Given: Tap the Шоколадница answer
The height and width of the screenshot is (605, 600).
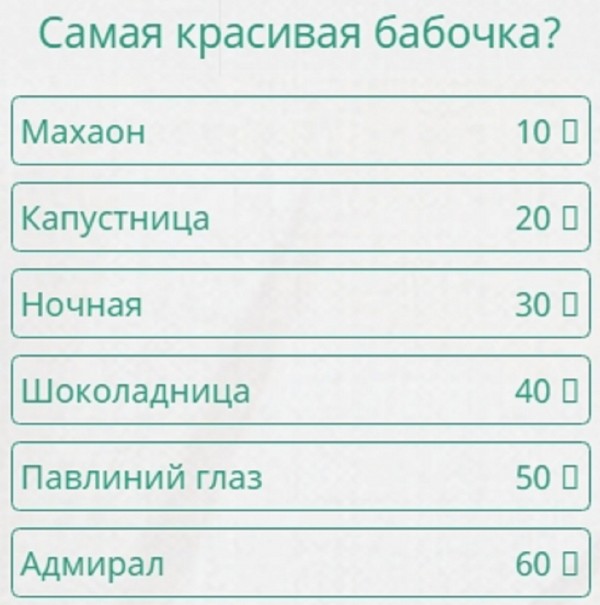Looking at the screenshot, I should (x=298, y=391).
